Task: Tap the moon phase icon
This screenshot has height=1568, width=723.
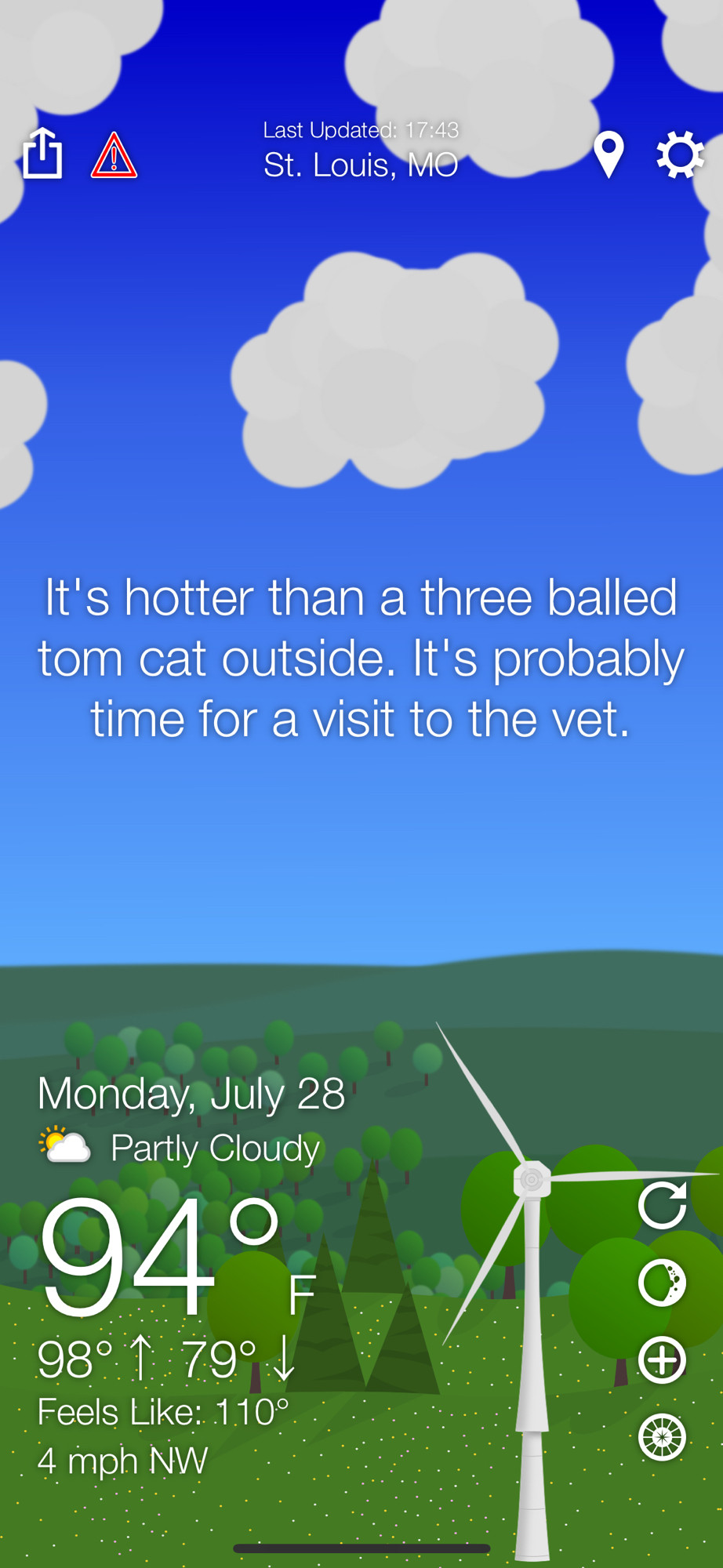Action: tap(663, 1283)
